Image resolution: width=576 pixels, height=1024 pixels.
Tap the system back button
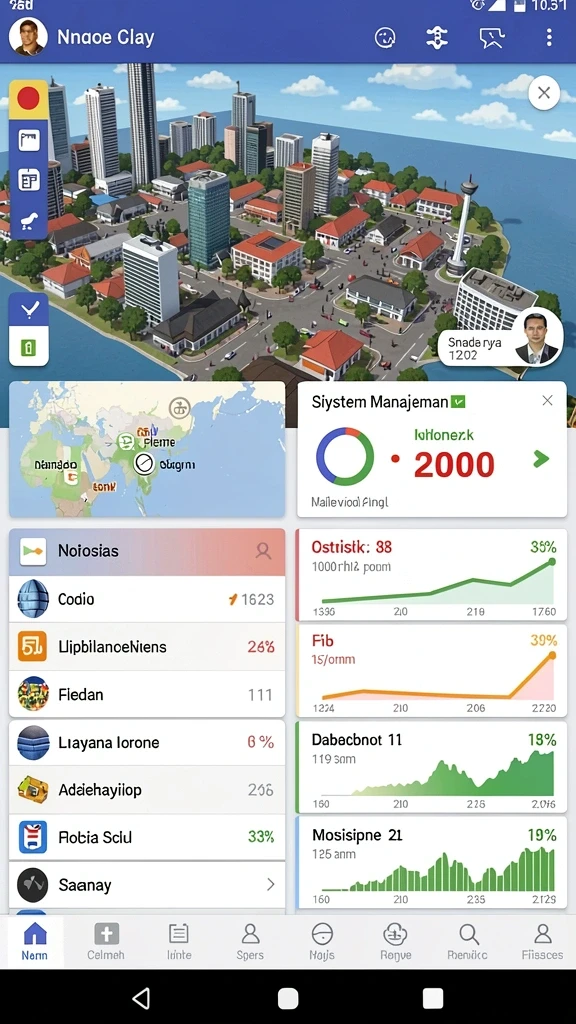point(142,997)
